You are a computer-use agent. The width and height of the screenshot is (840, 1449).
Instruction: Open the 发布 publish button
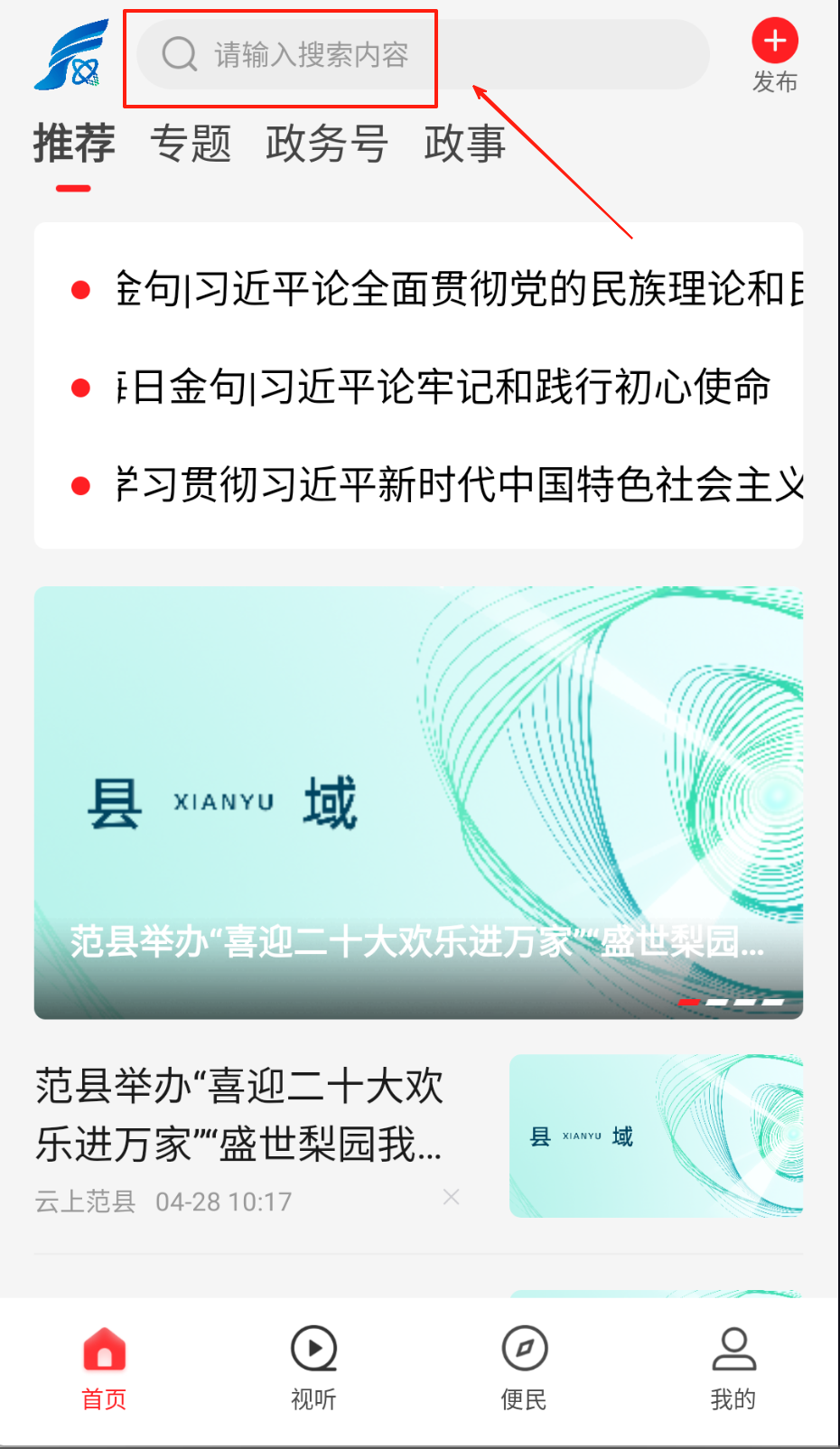click(x=774, y=56)
